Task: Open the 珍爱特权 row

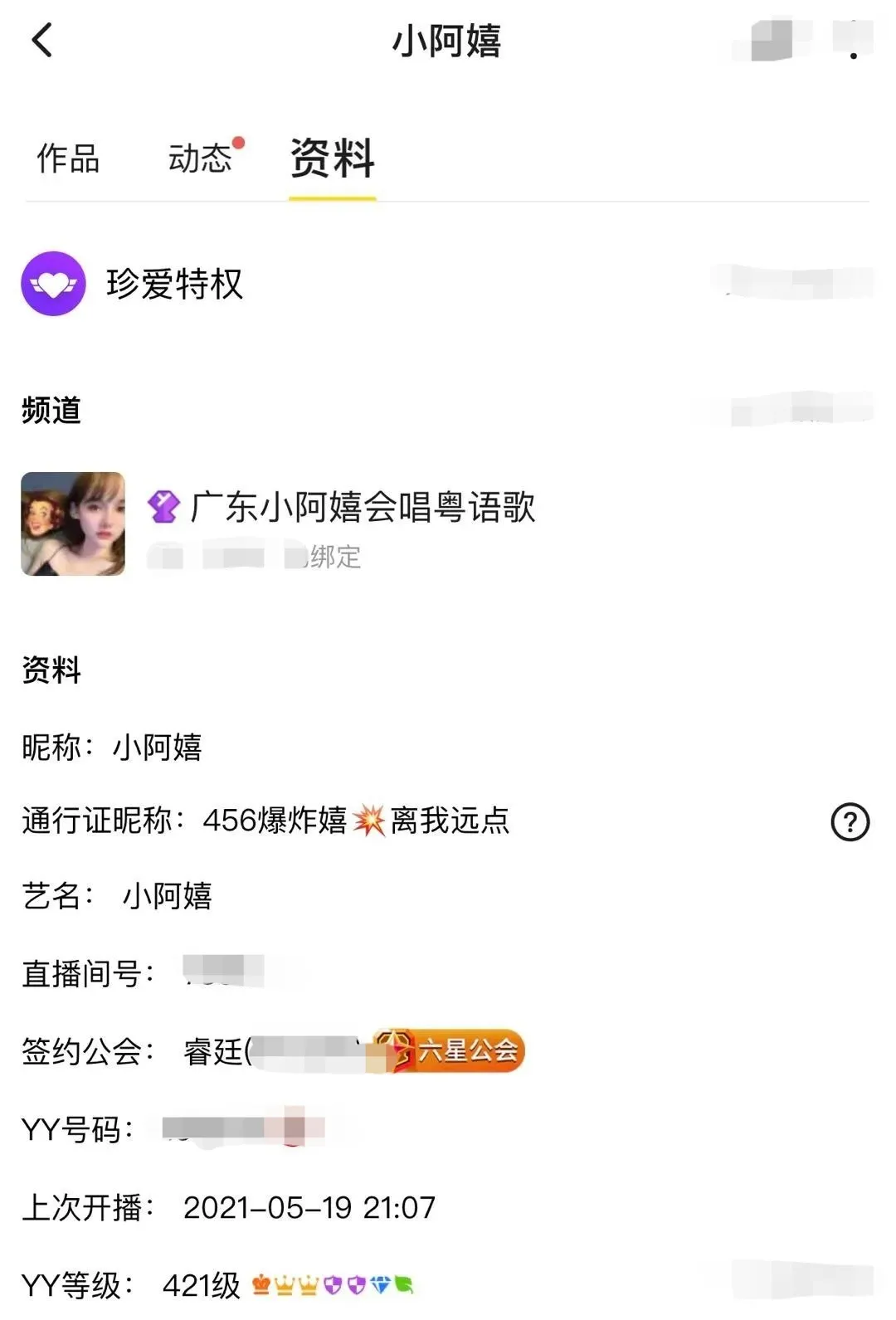Action: (x=174, y=285)
